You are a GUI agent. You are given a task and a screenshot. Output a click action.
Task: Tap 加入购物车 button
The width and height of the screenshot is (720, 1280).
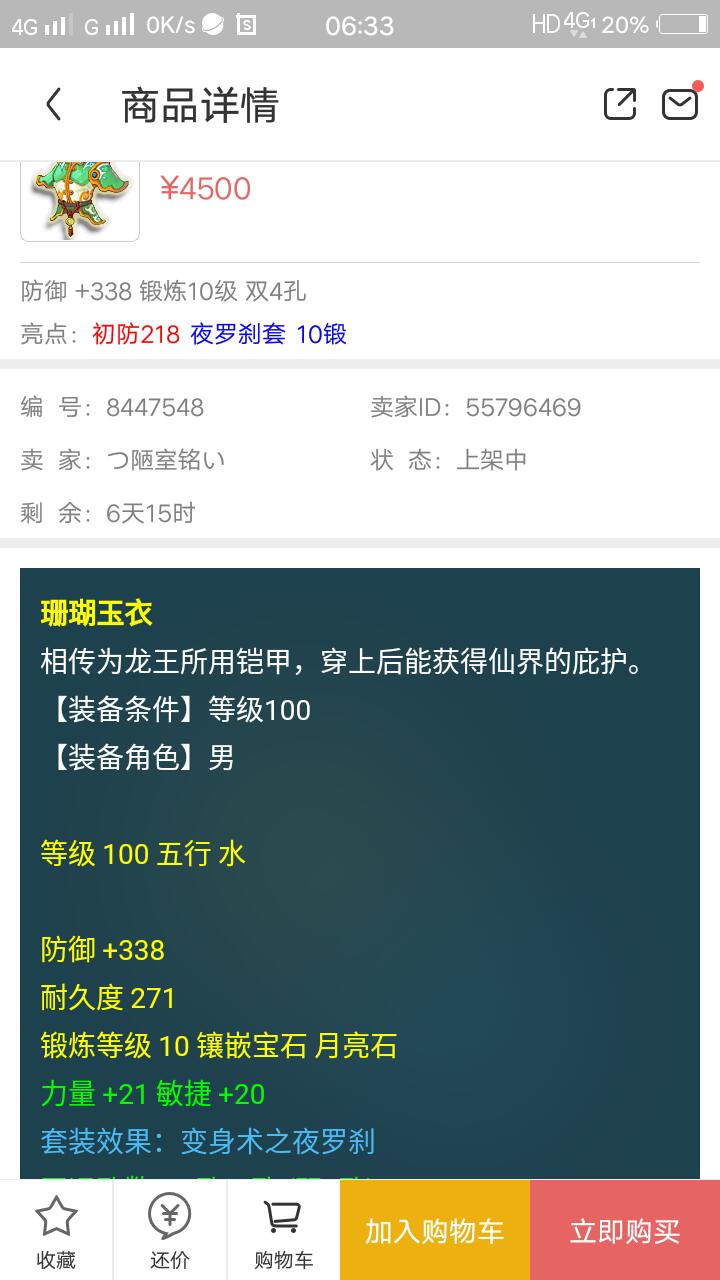point(434,1231)
